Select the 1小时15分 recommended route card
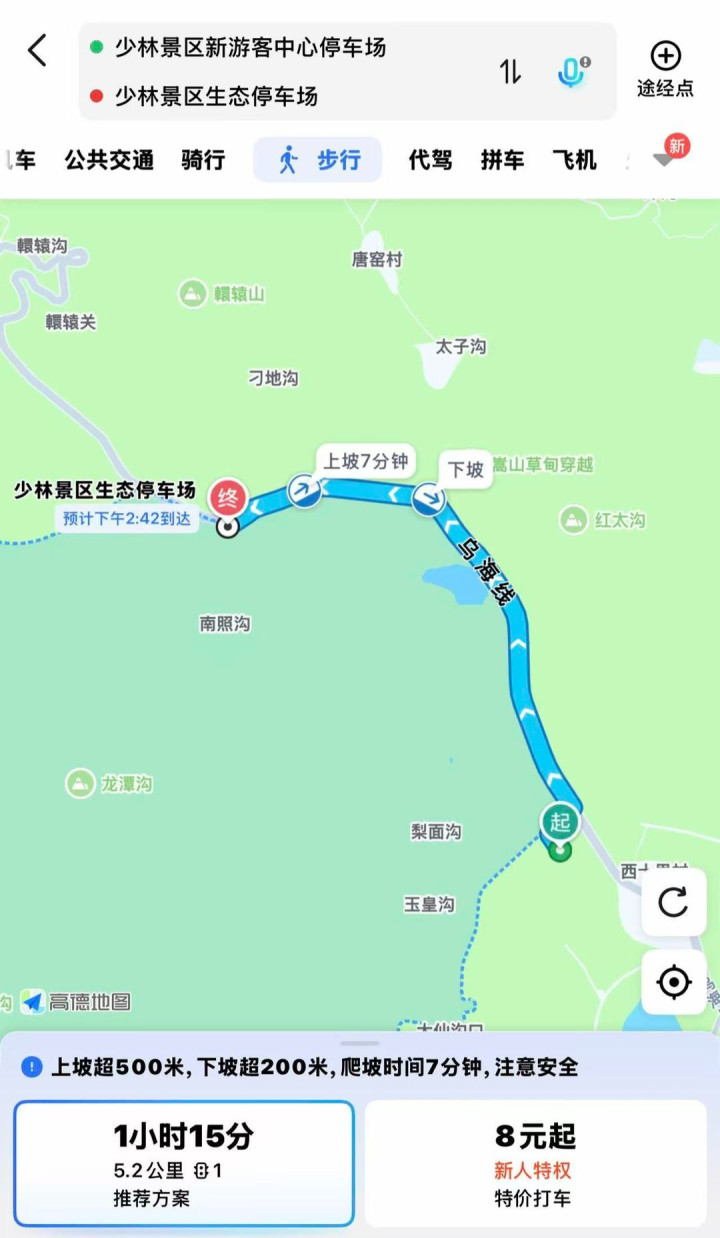Image resolution: width=720 pixels, height=1238 pixels. click(184, 1163)
